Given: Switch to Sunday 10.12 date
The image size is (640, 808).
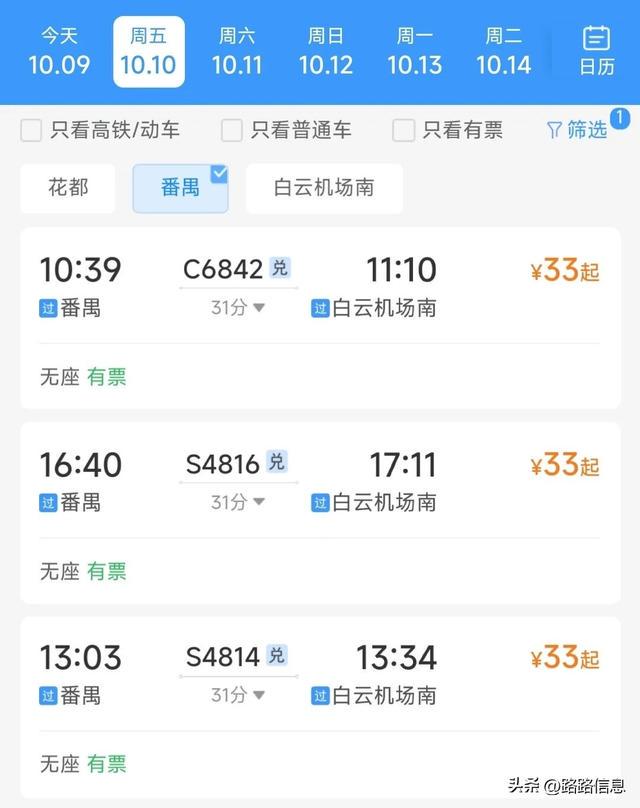Looking at the screenshot, I should pyautogui.click(x=326, y=52).
